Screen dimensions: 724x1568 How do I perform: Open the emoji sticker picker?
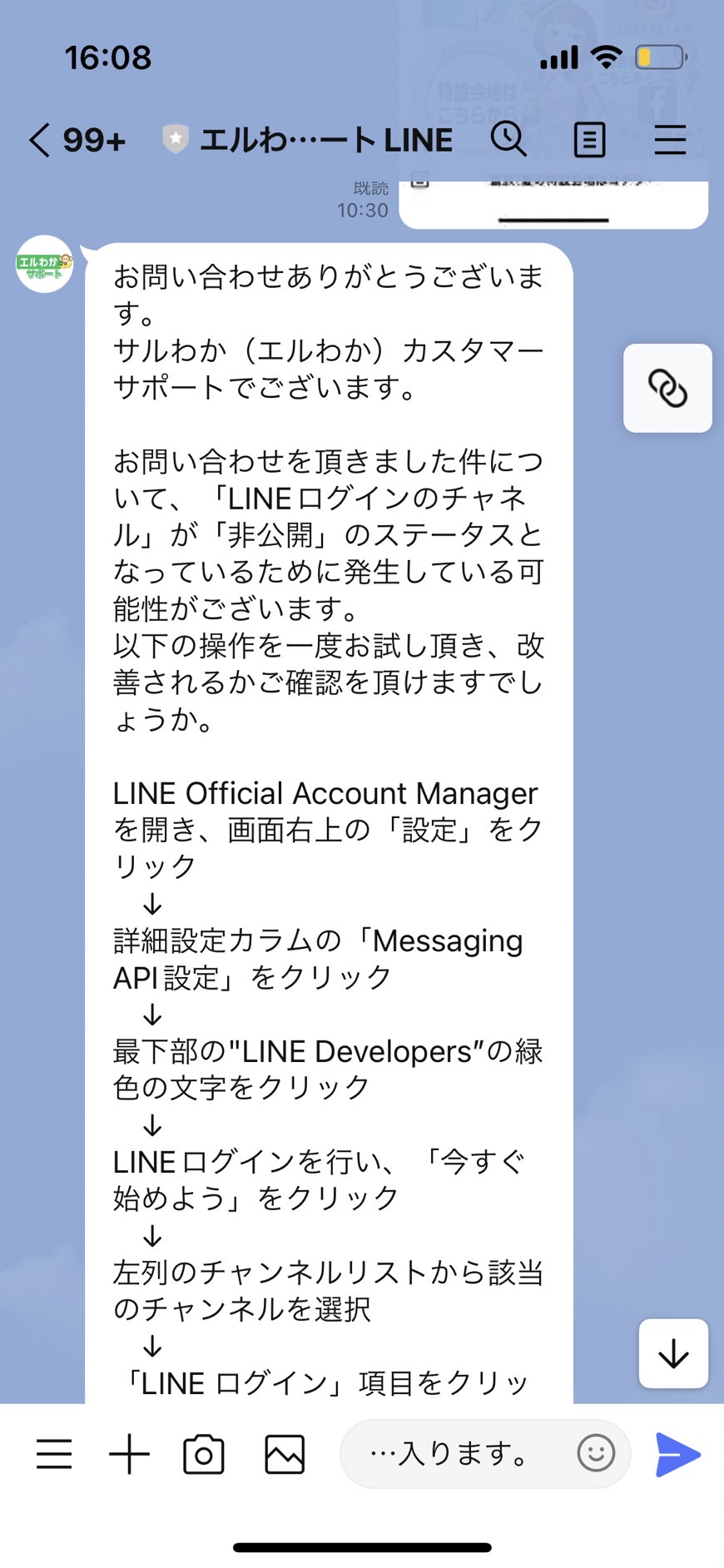(596, 1453)
